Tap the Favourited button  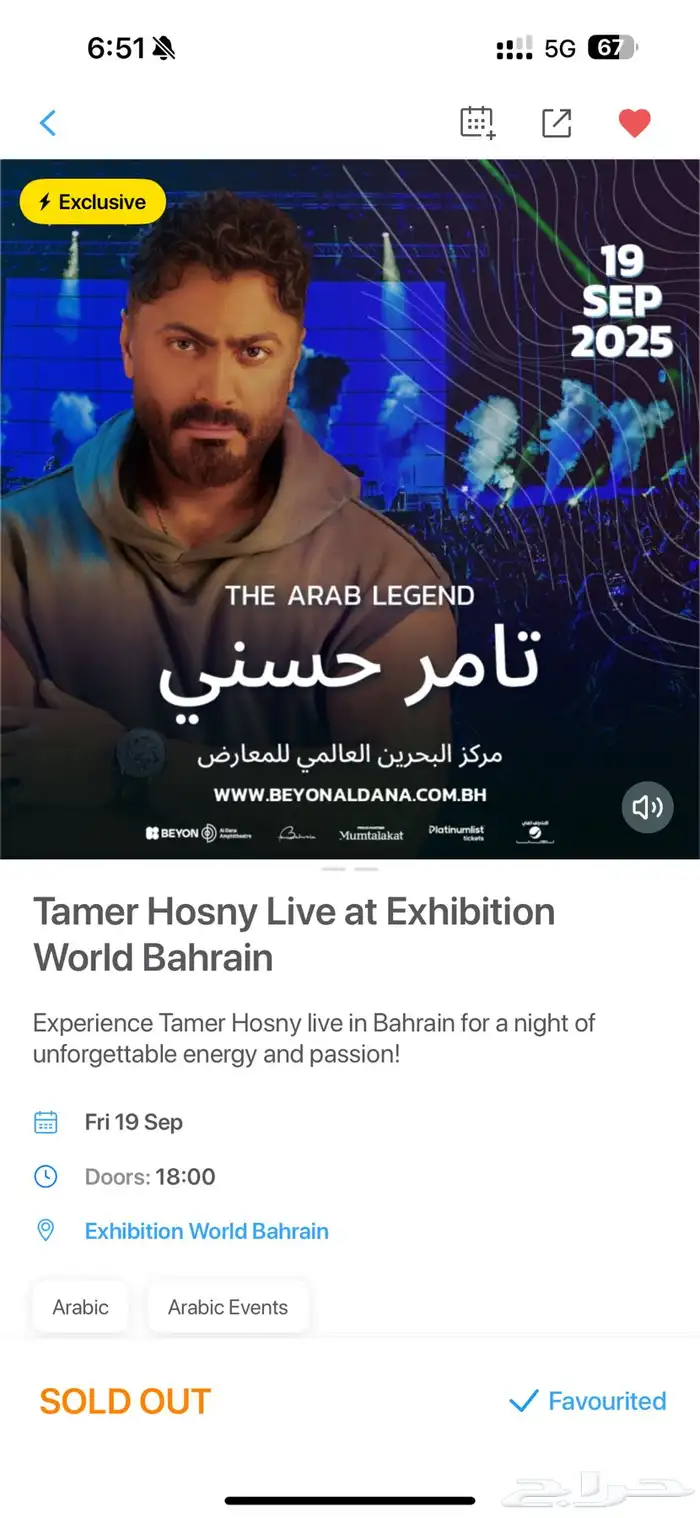588,1401
